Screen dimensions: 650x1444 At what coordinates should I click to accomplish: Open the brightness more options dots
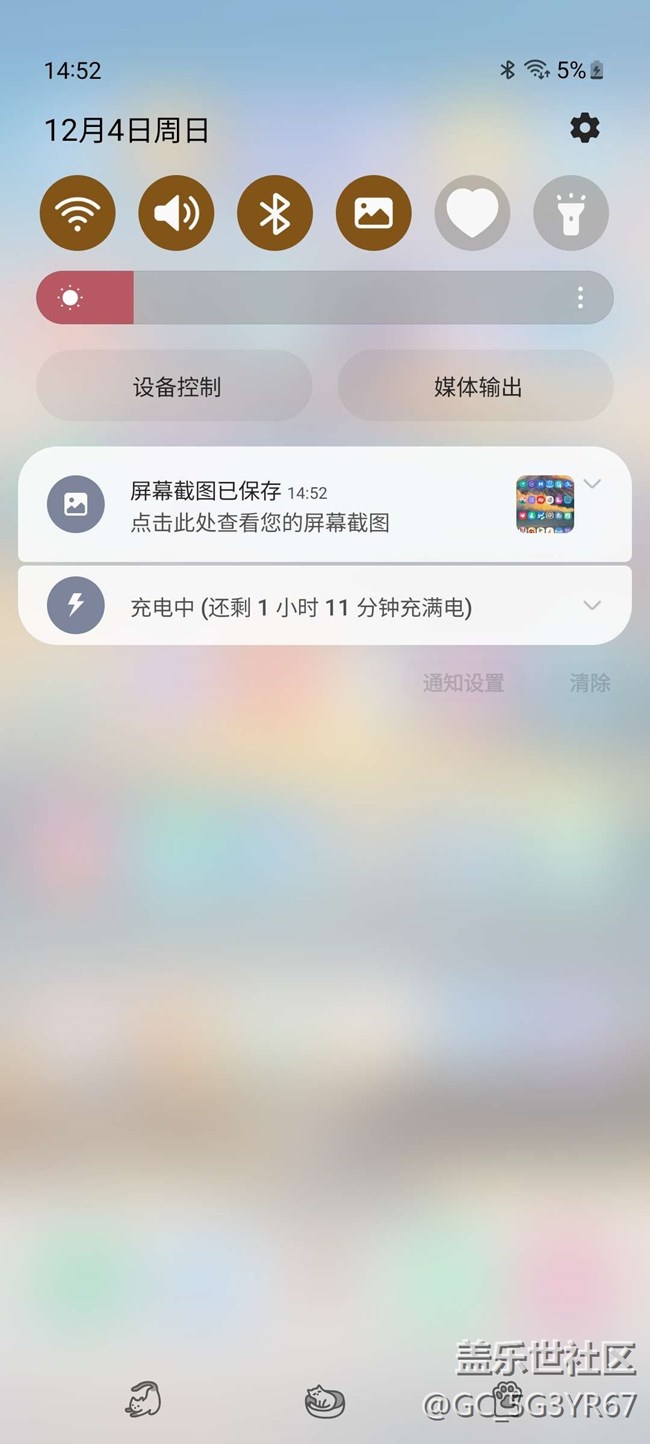(581, 297)
